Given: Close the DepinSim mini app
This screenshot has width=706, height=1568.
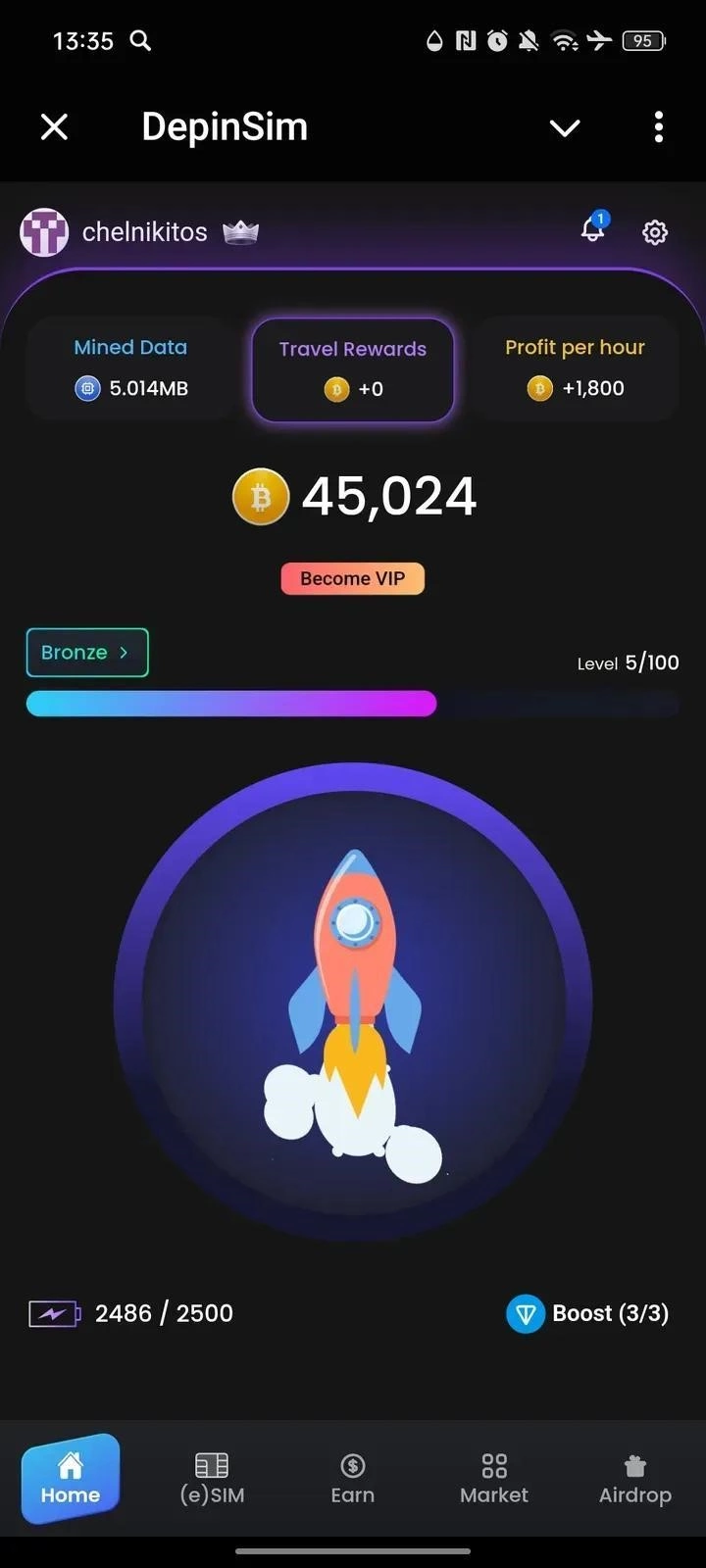Looking at the screenshot, I should 55,126.
